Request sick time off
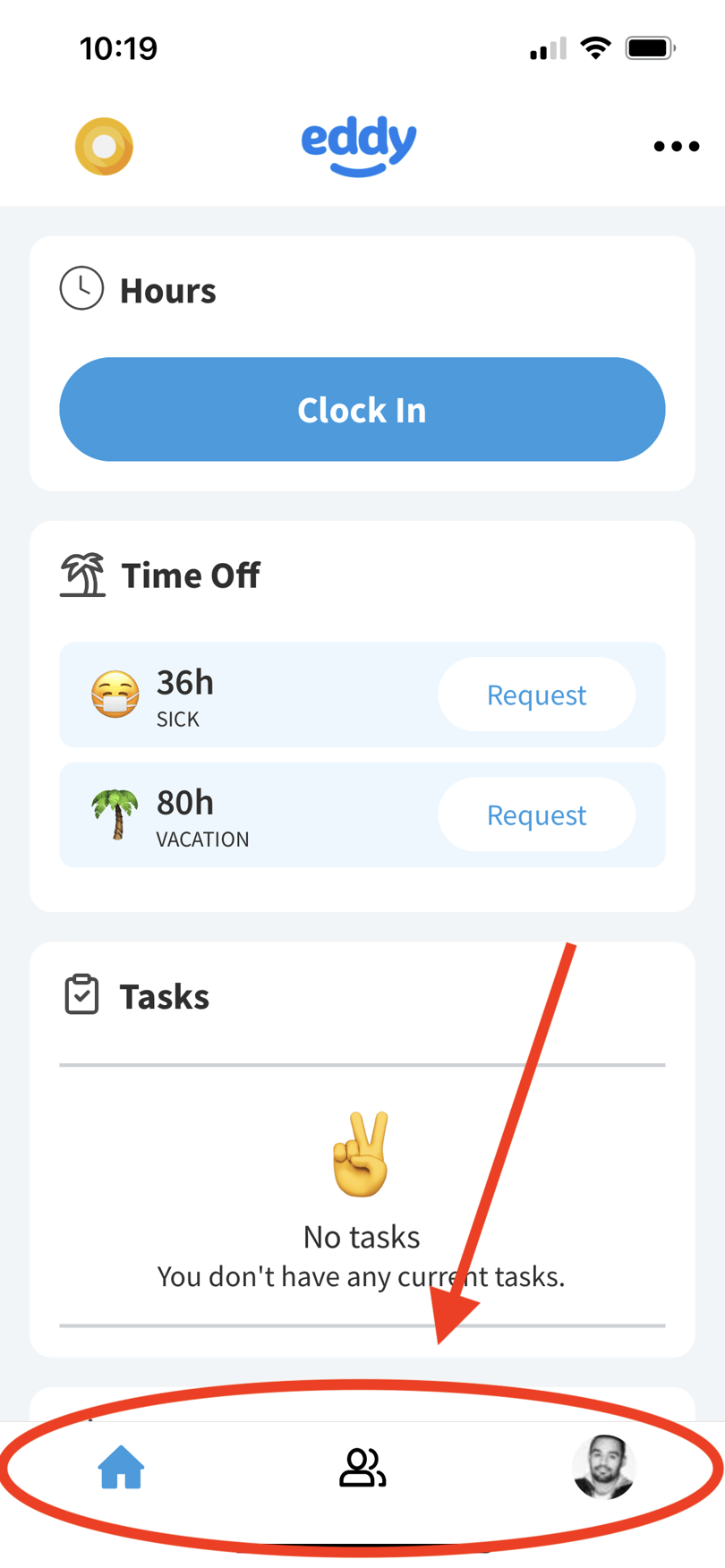This screenshot has height=1568, width=725. 535,695
